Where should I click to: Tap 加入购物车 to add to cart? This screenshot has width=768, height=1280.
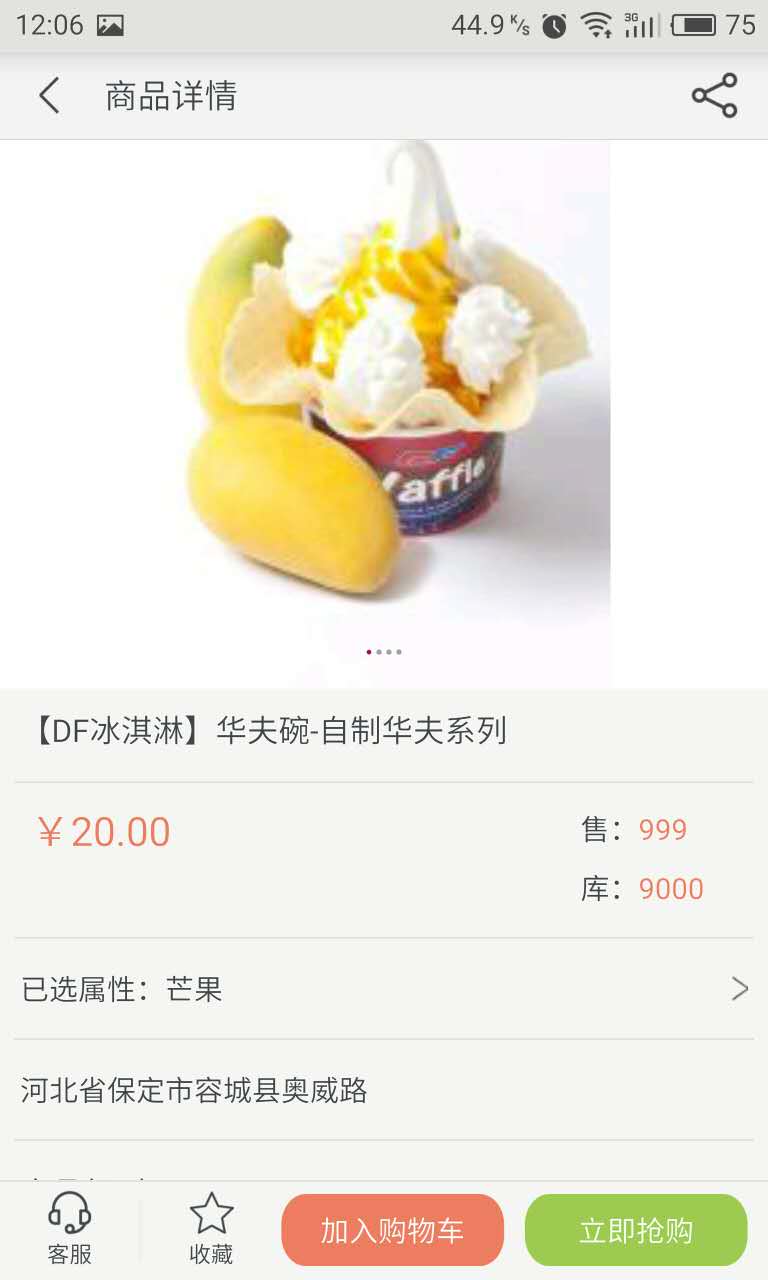point(392,1230)
